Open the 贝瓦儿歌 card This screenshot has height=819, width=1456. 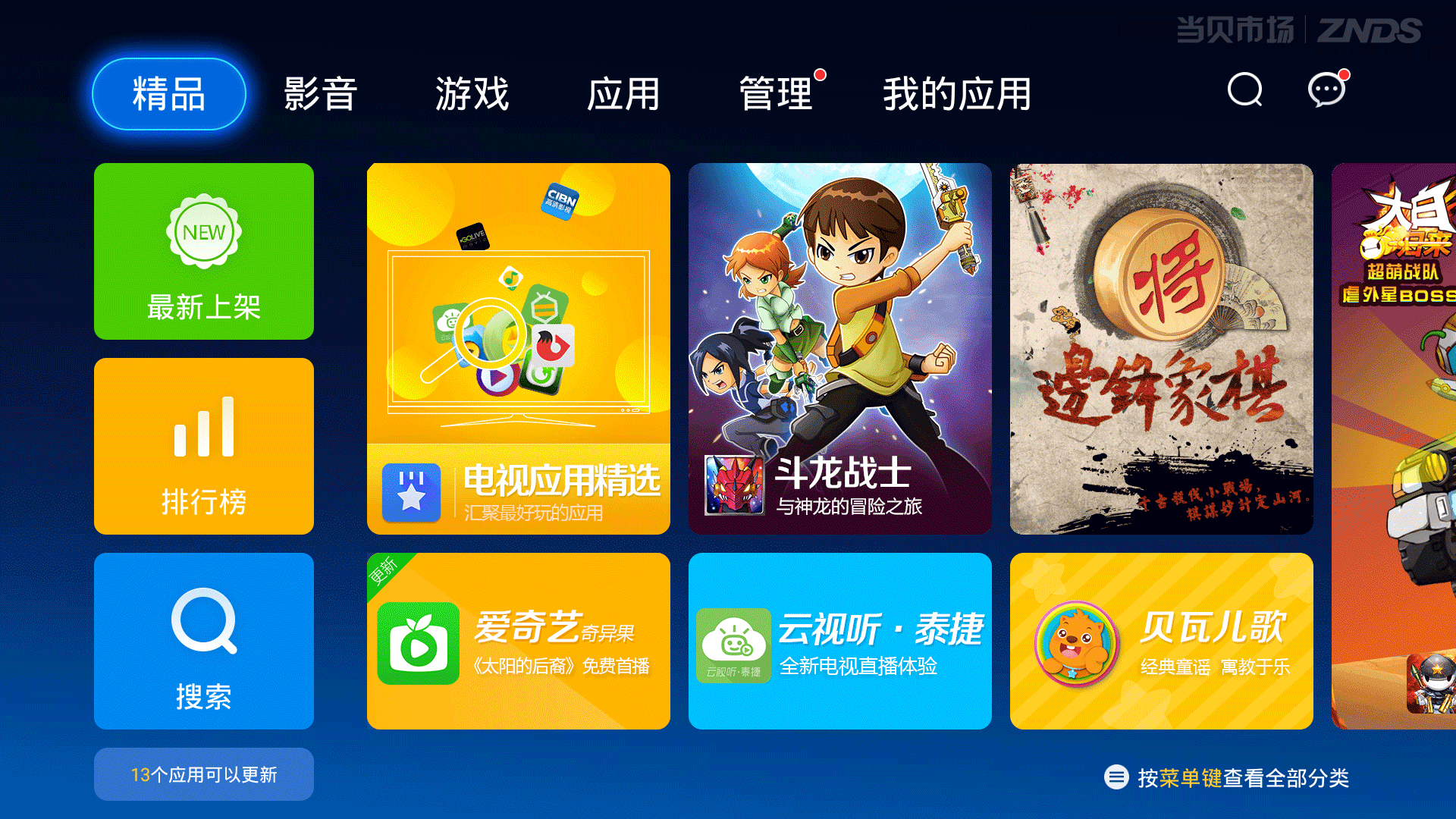(x=1161, y=642)
